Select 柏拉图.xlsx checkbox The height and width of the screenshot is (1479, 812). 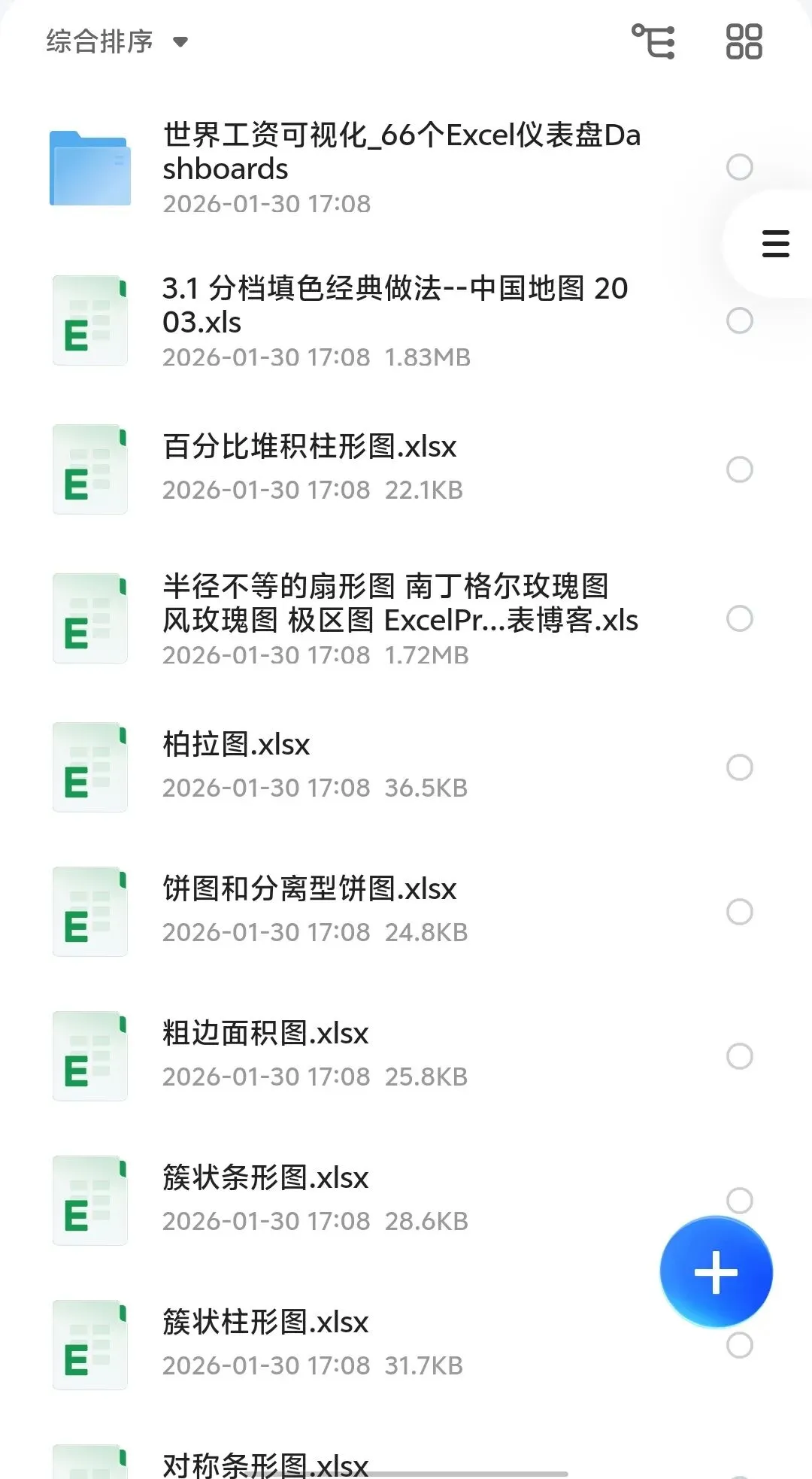[x=740, y=767]
